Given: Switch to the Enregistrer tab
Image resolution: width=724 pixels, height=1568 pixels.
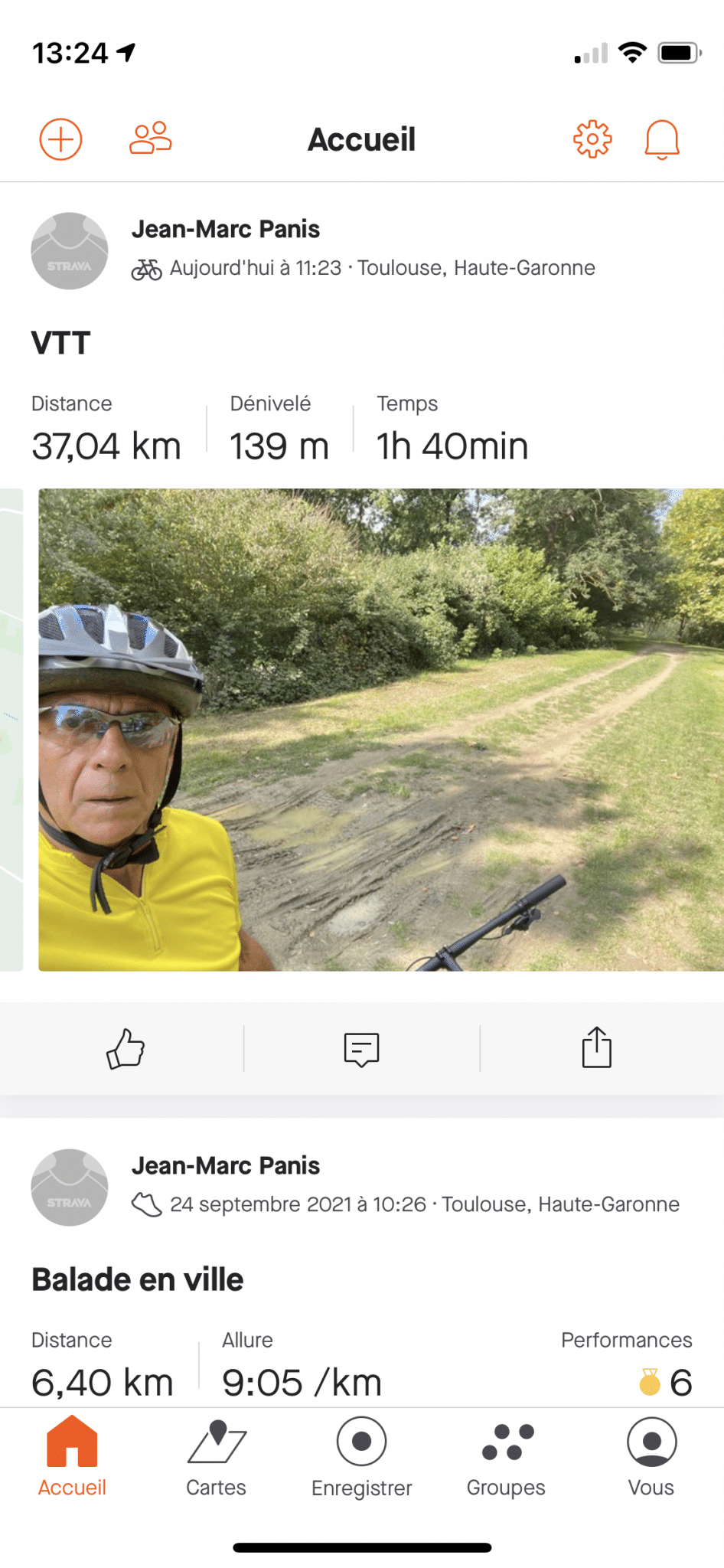Looking at the screenshot, I should click(x=361, y=1457).
